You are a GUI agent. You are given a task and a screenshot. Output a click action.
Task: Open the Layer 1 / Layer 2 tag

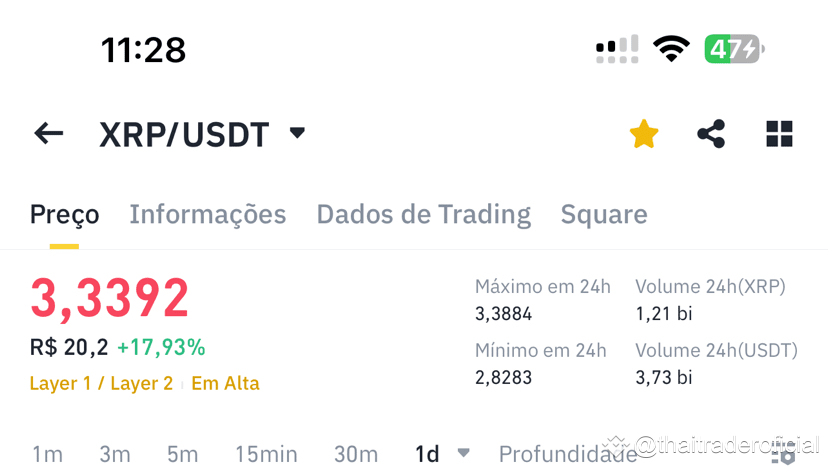pyautogui.click(x=101, y=383)
